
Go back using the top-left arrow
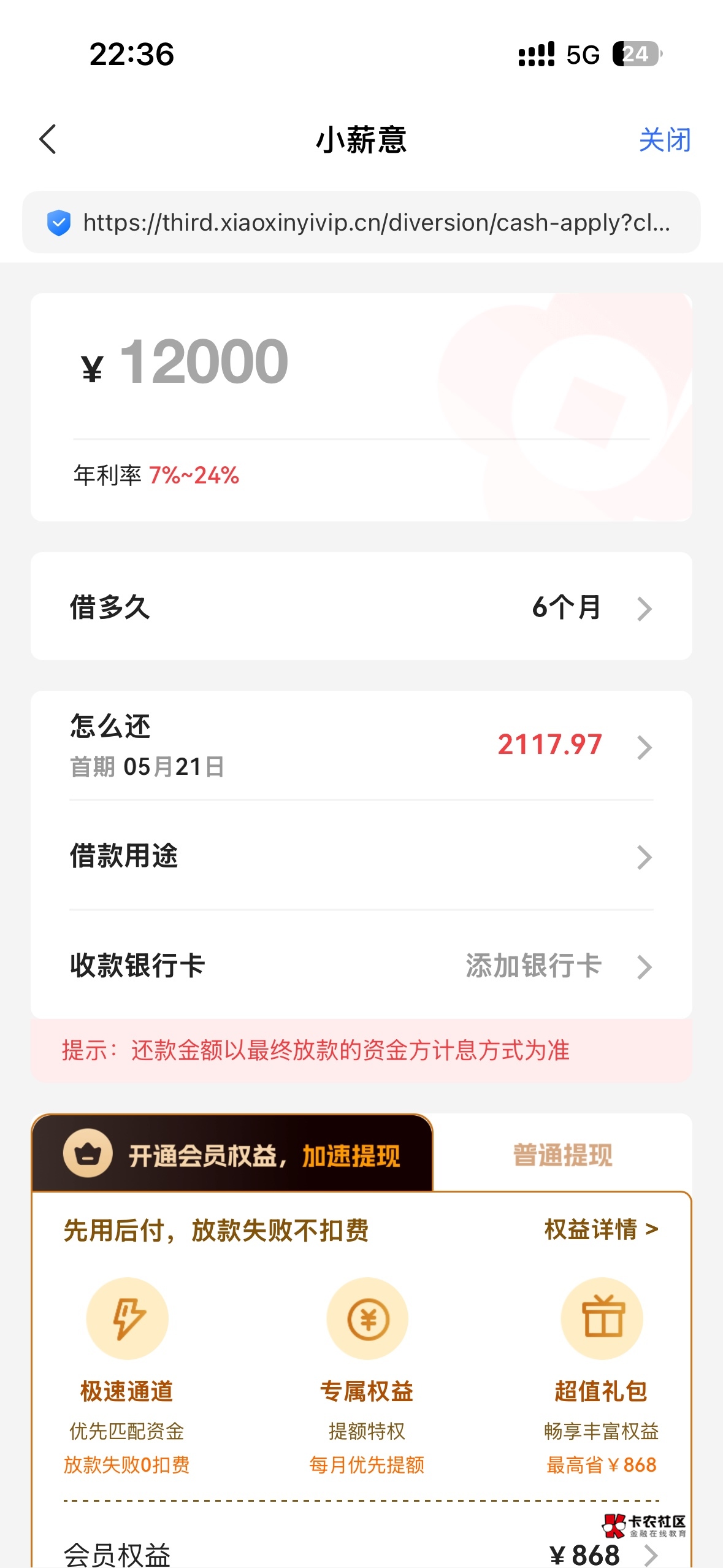click(x=48, y=139)
